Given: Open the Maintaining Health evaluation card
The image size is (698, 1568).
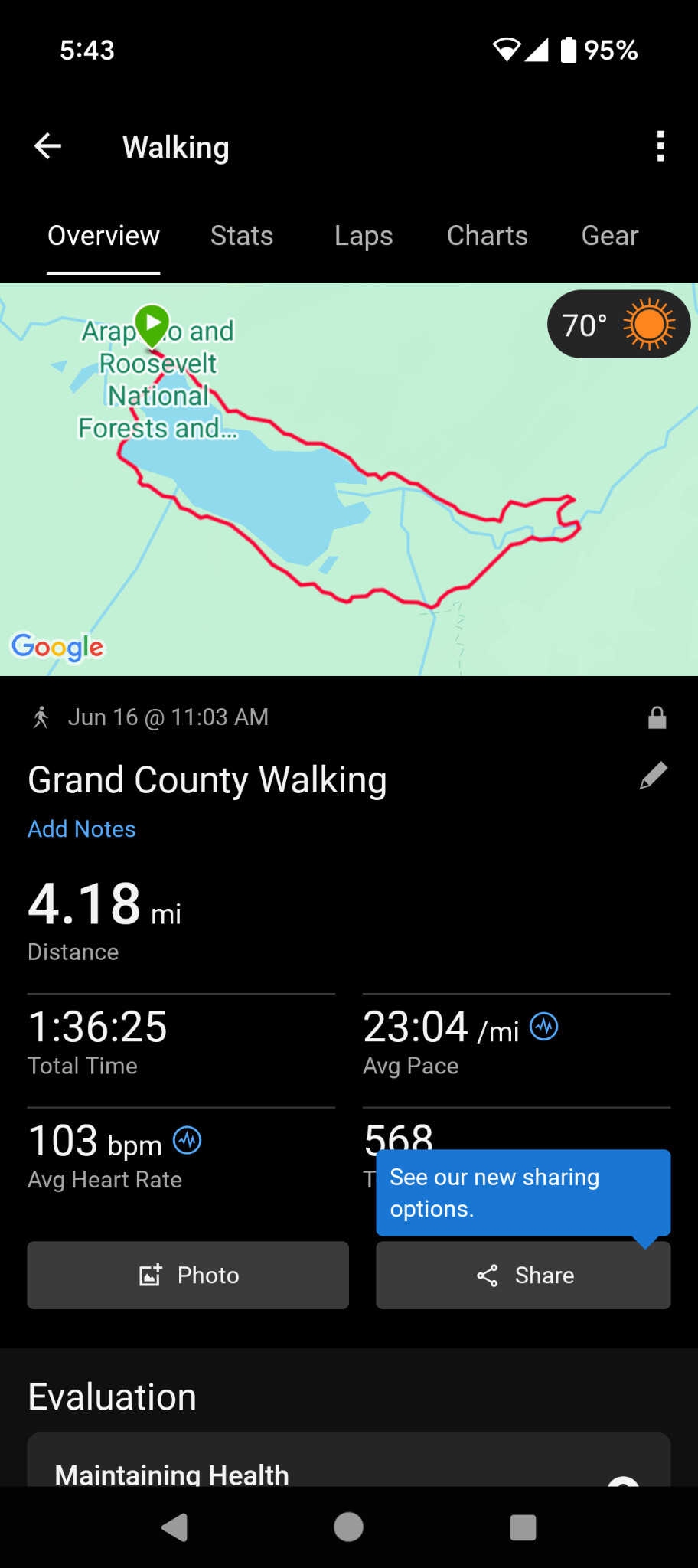Looking at the screenshot, I should [x=349, y=1459].
